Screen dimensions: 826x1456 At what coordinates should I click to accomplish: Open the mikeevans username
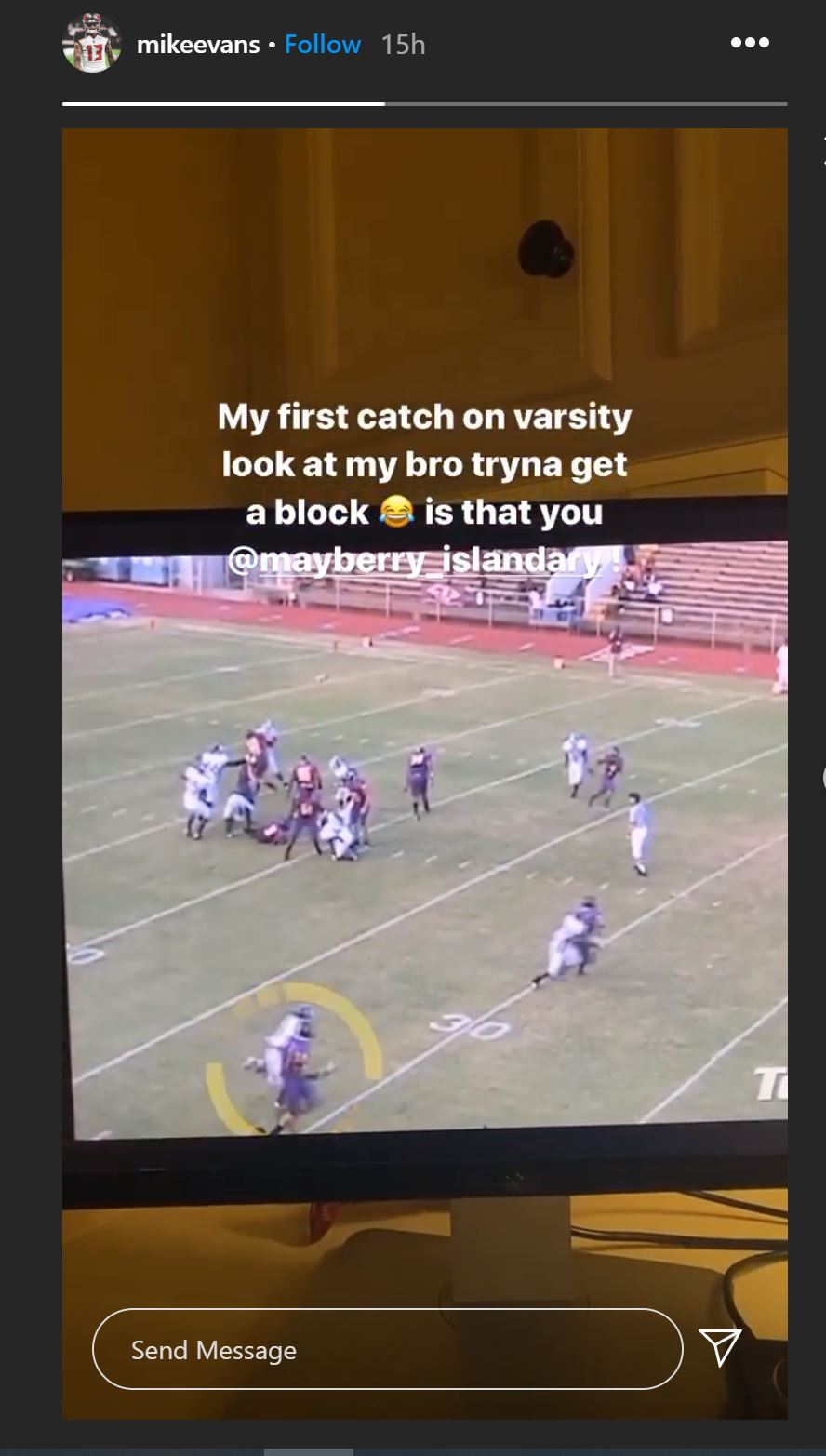pyautogui.click(x=198, y=44)
